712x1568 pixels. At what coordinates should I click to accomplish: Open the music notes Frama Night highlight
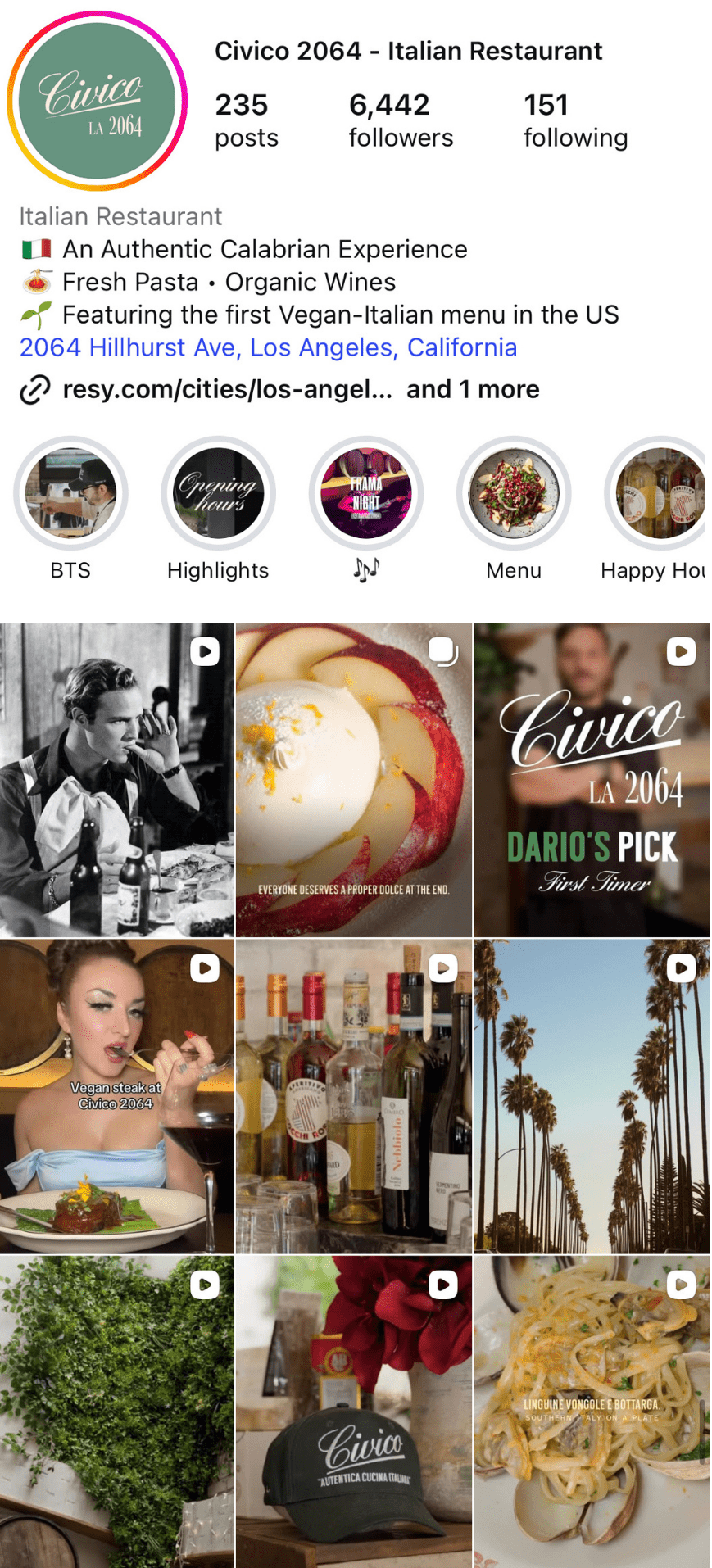366,494
